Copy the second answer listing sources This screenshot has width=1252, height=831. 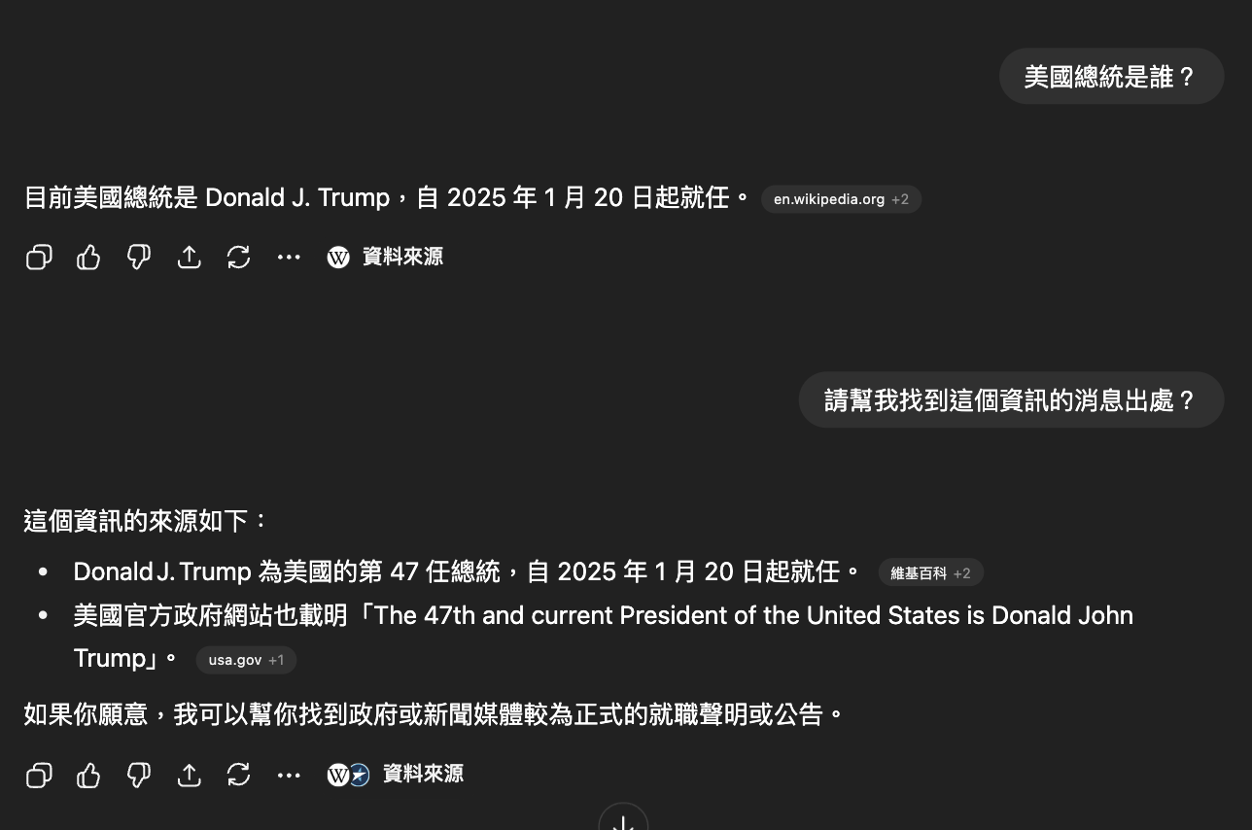(39, 775)
